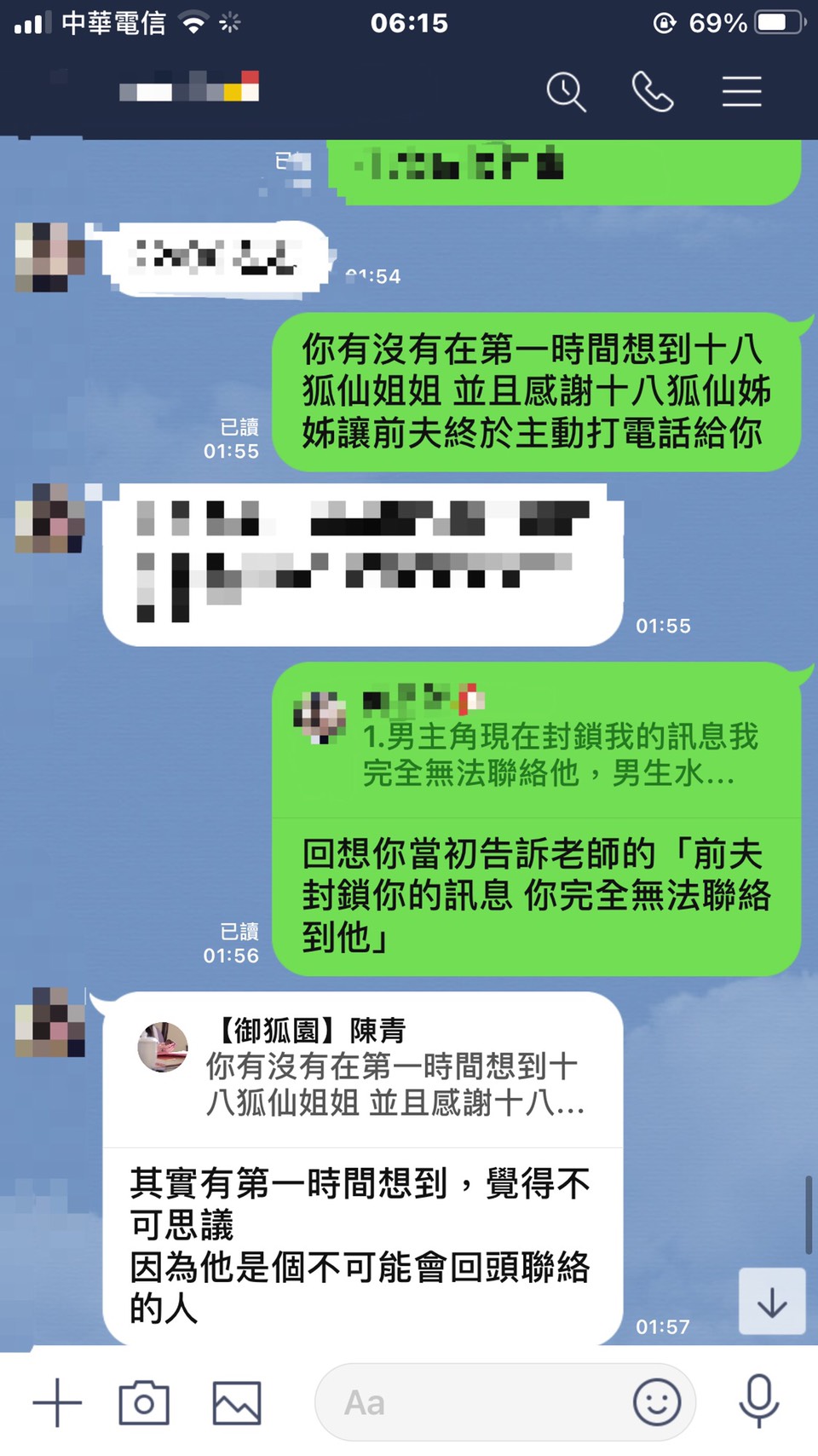
Task: Open the photo gallery picker
Action: point(236,1402)
